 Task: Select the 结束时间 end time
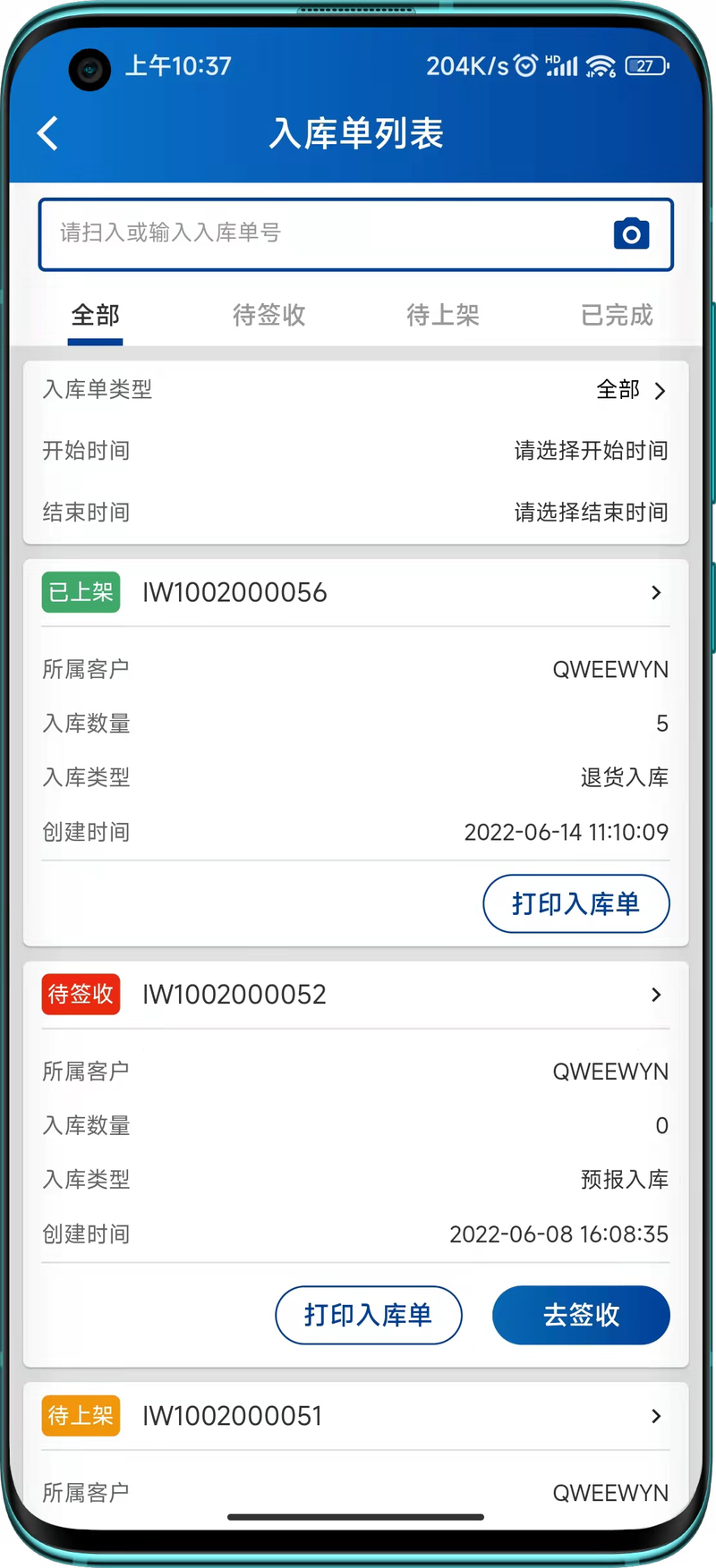(355, 512)
